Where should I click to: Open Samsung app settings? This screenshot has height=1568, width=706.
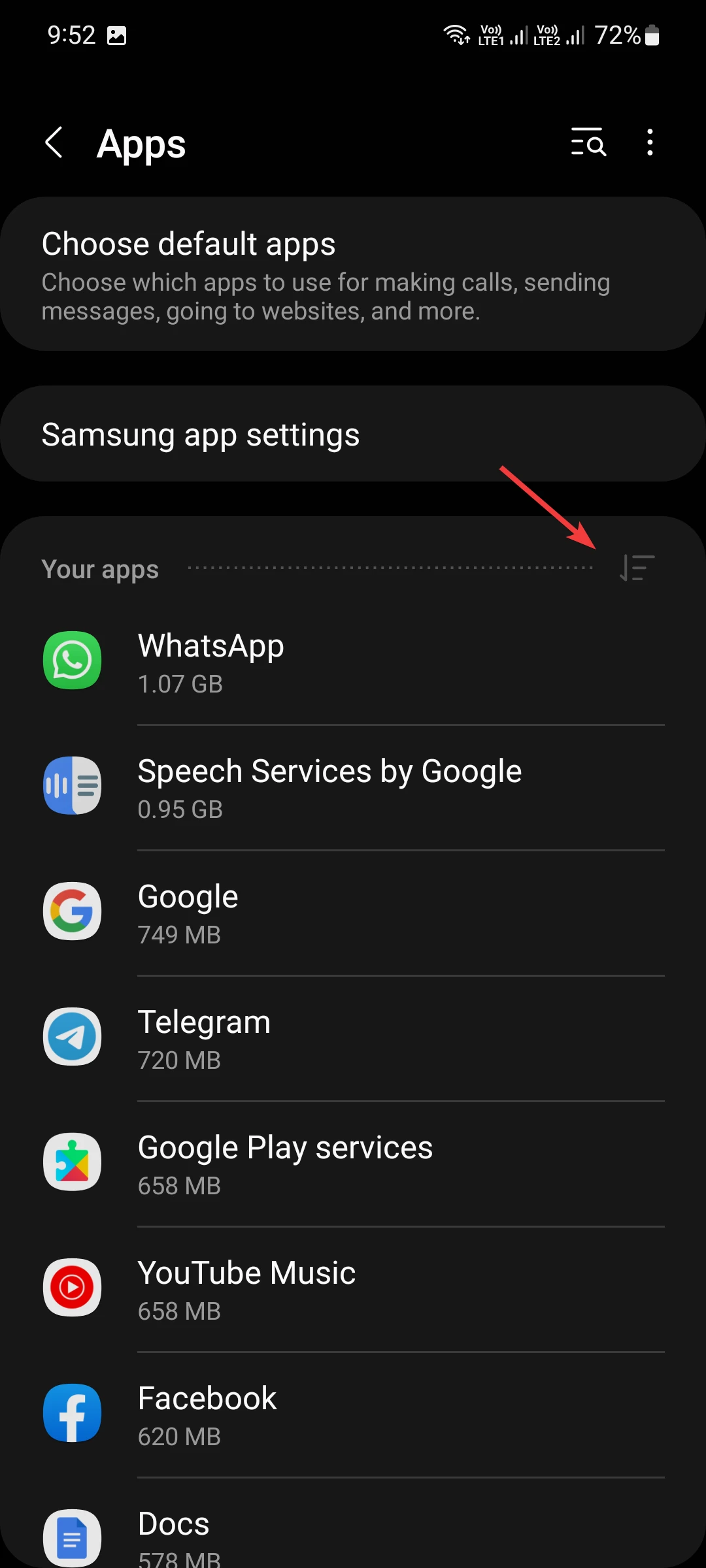point(353,434)
